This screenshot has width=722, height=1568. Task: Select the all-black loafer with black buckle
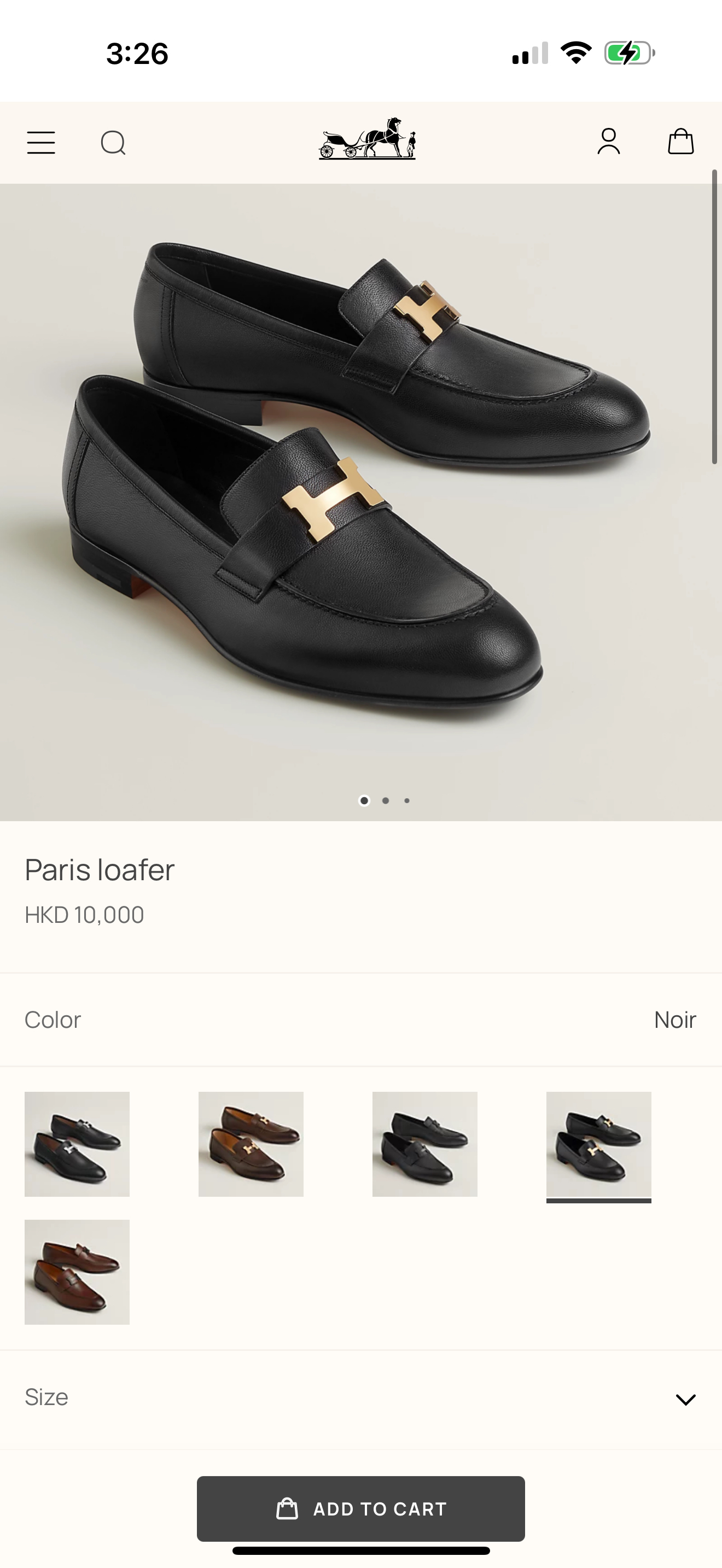pos(425,1144)
